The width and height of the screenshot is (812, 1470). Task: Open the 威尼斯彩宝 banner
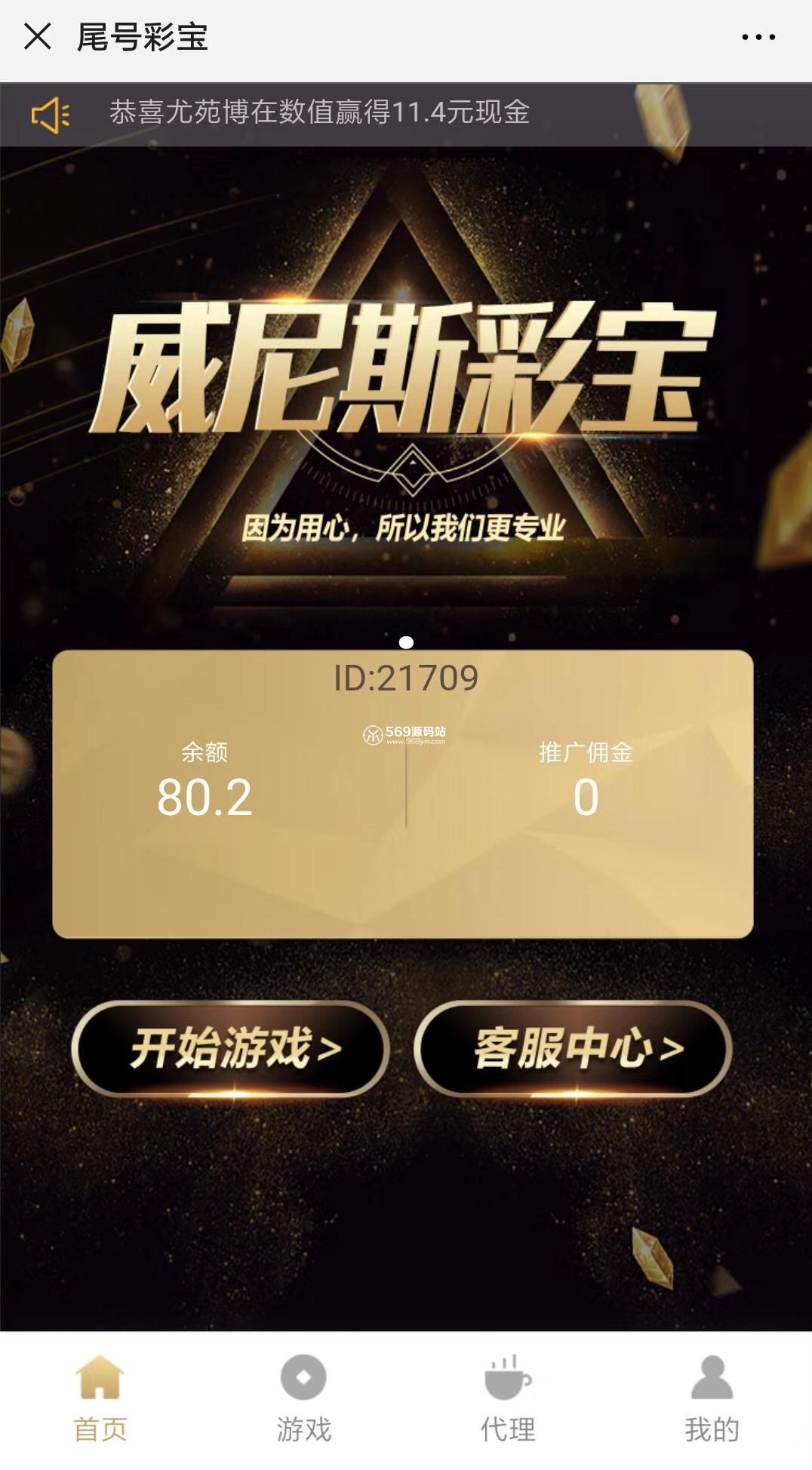(x=406, y=392)
